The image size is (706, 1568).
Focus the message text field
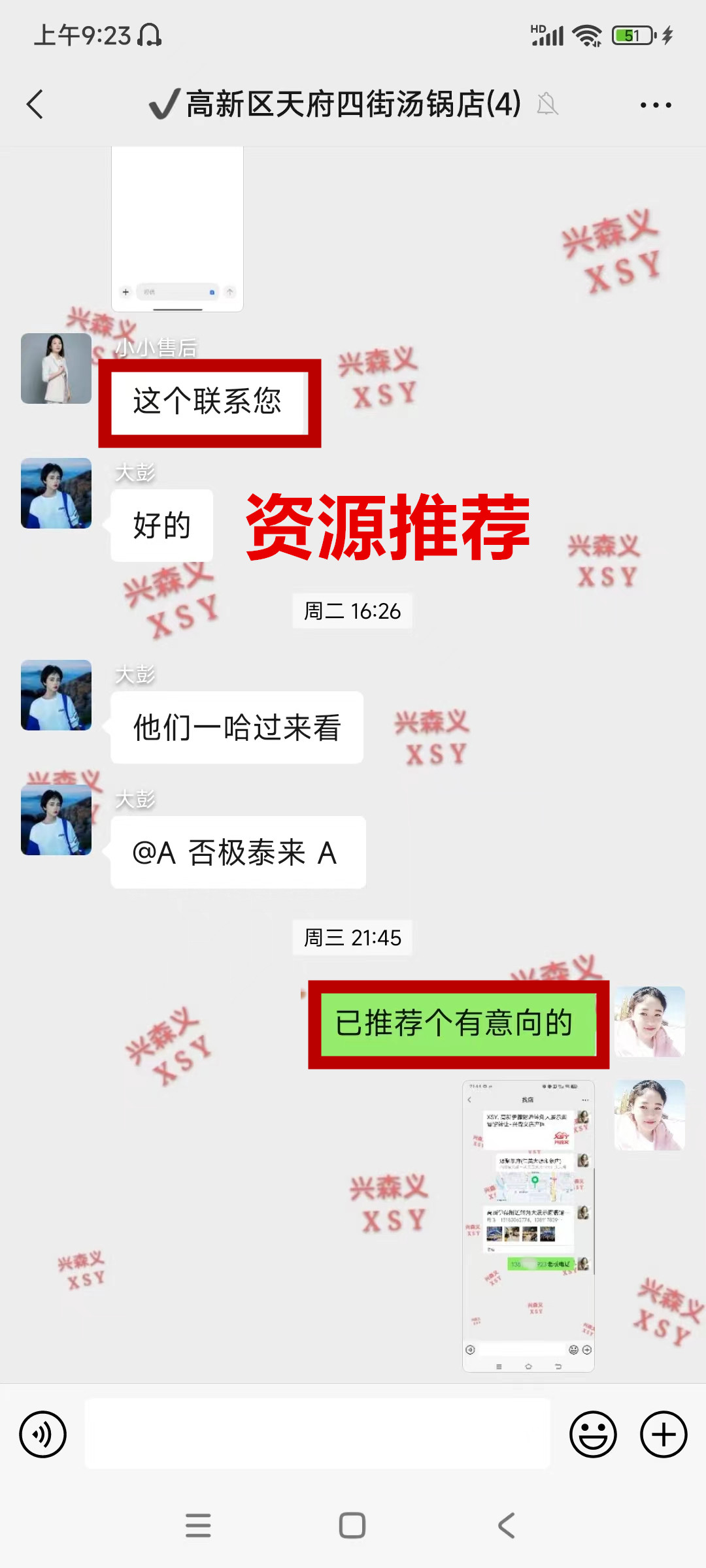point(317,1435)
